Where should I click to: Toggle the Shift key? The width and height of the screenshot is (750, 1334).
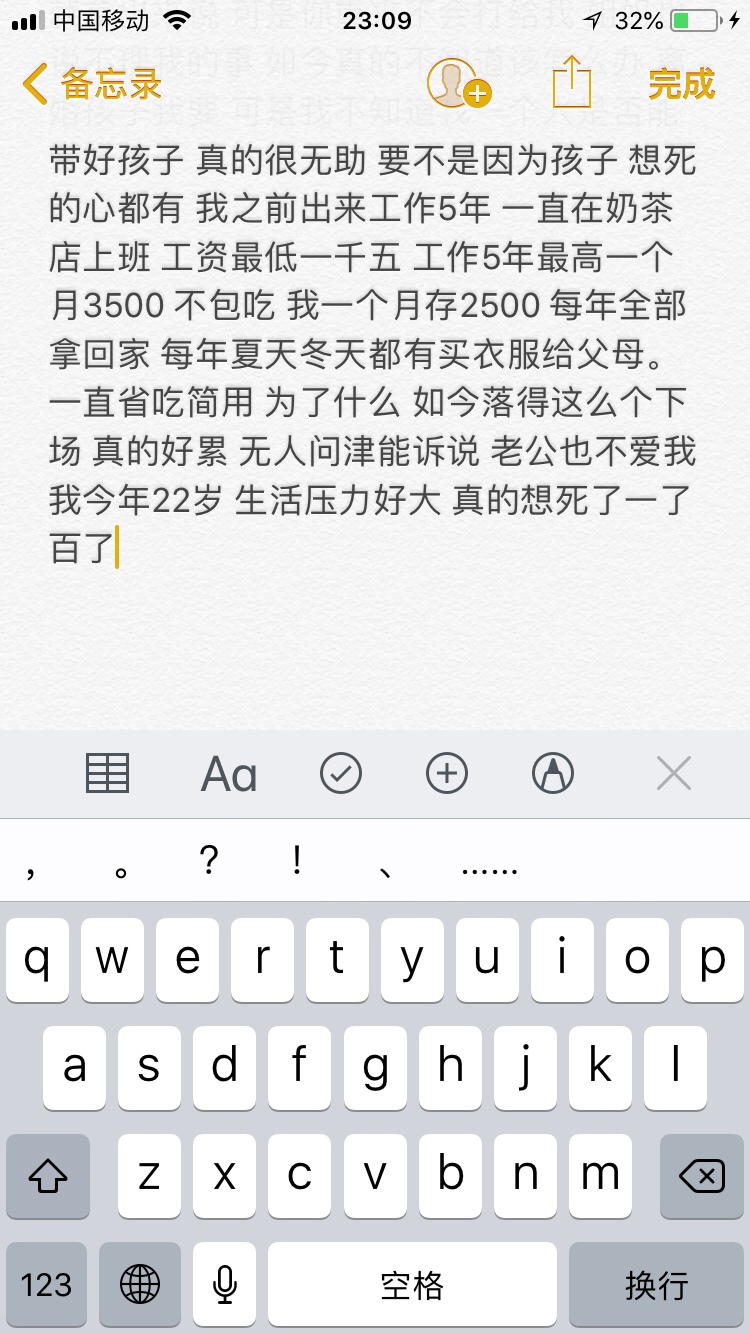click(x=47, y=1176)
